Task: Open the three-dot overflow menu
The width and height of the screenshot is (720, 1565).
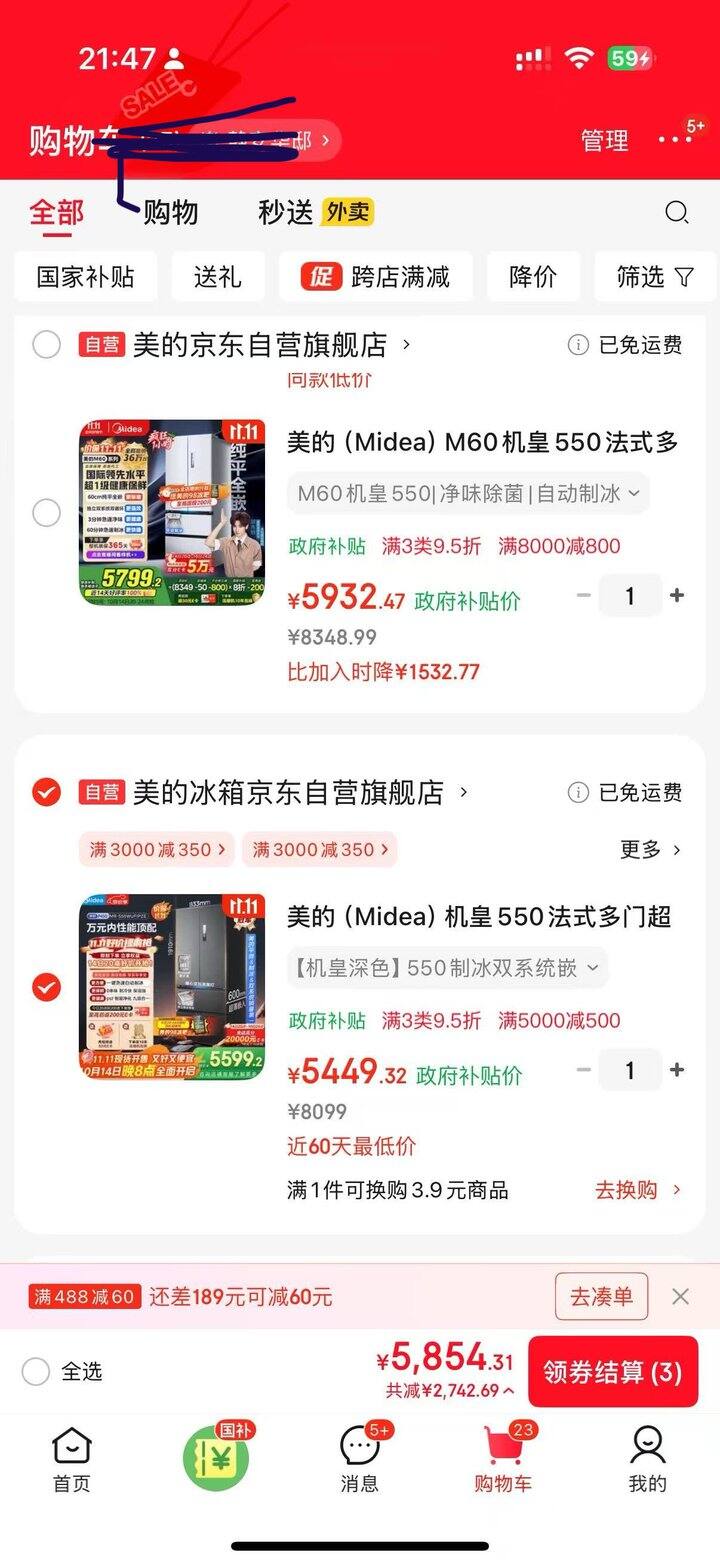Action: [x=676, y=140]
